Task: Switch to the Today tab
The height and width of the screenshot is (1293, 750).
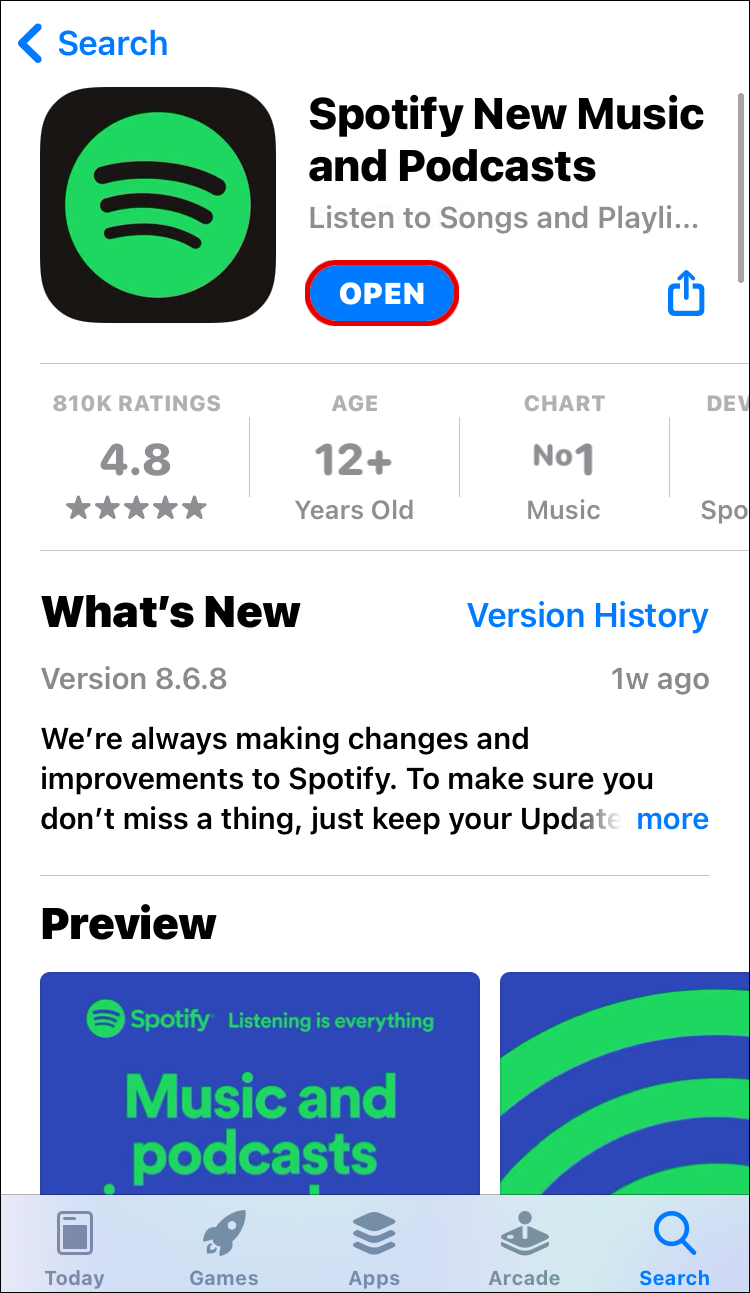Action: point(74,1248)
